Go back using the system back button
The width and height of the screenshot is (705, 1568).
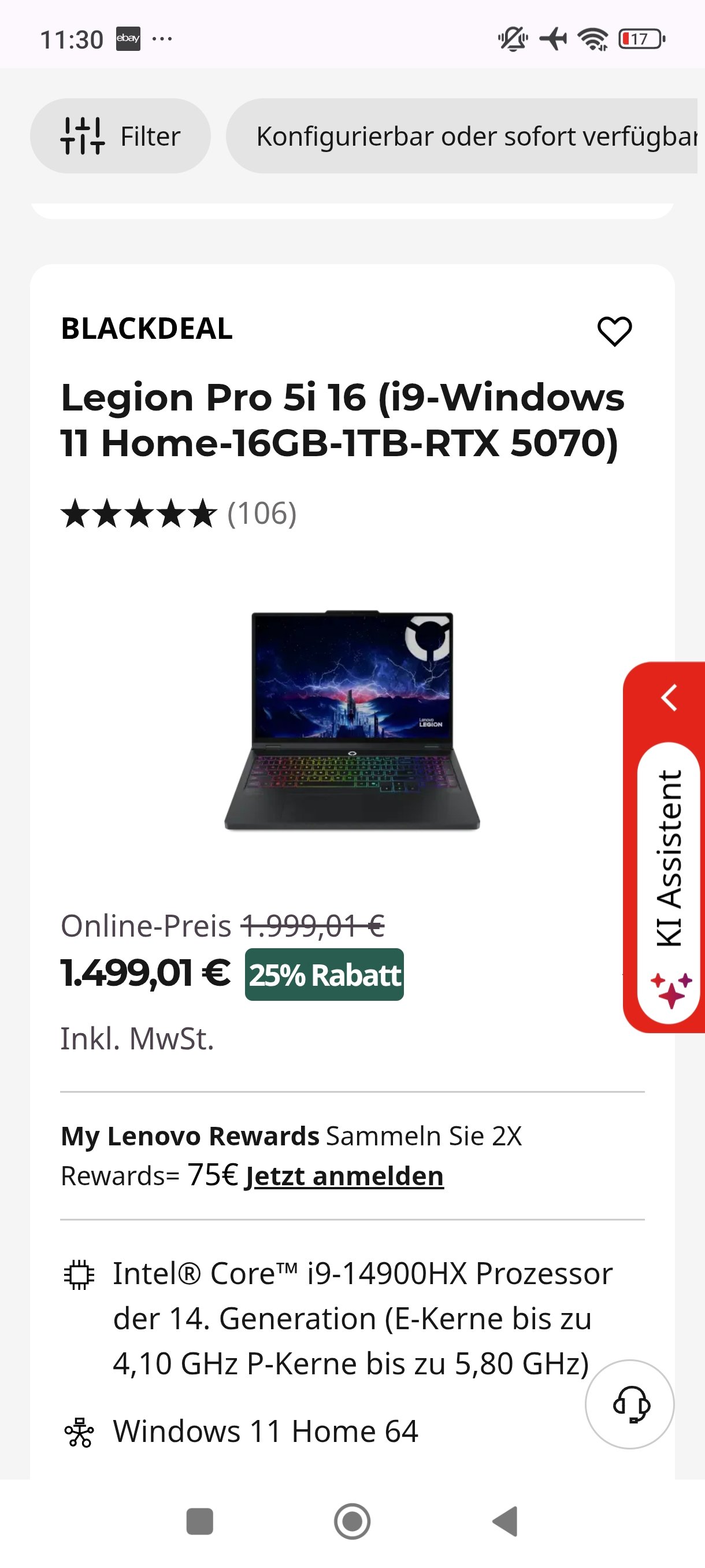[505, 1521]
